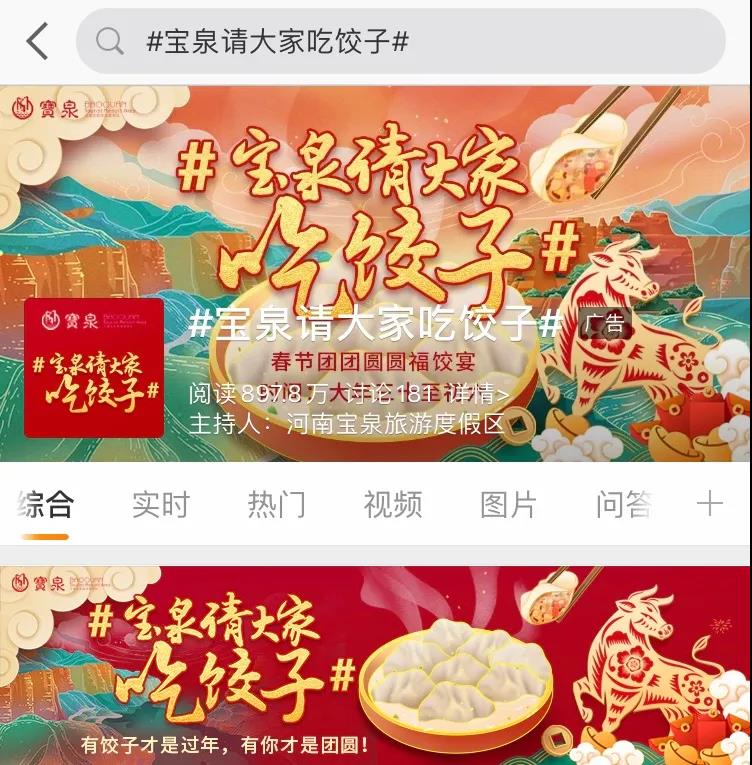Switch to the 视频 tab
Viewport: 752px width, 765px height.
coord(392,504)
